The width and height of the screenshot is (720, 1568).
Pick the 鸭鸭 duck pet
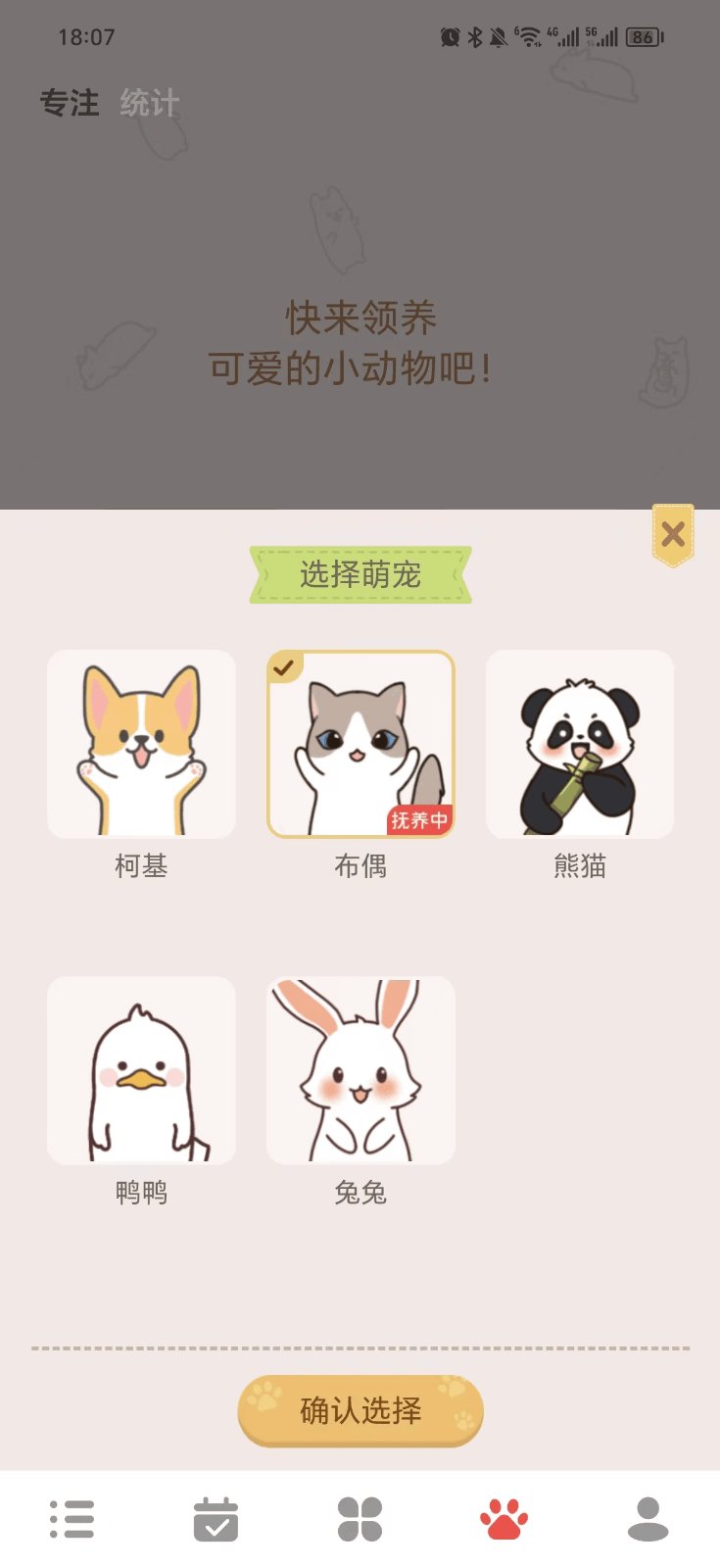[x=141, y=1070]
